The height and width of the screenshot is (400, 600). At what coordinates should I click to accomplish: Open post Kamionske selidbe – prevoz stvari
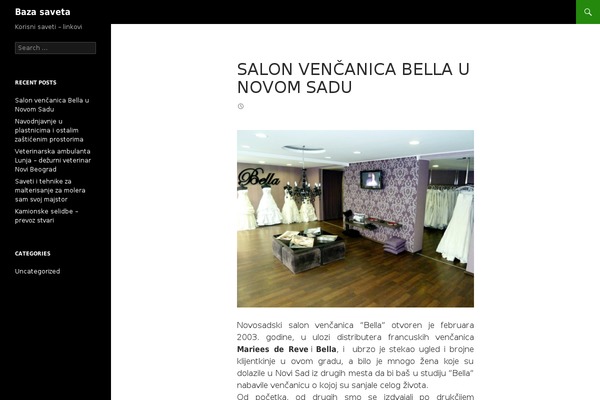pyautogui.click(x=46, y=215)
